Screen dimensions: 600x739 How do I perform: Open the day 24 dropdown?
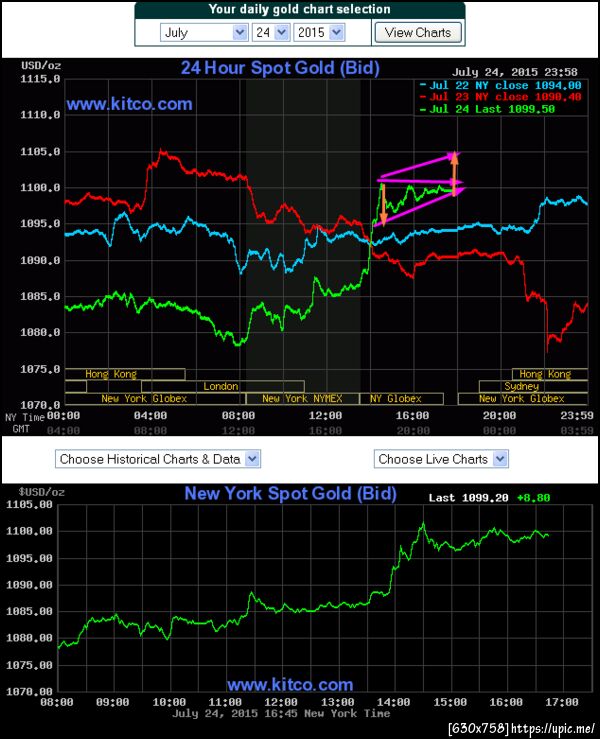271,32
